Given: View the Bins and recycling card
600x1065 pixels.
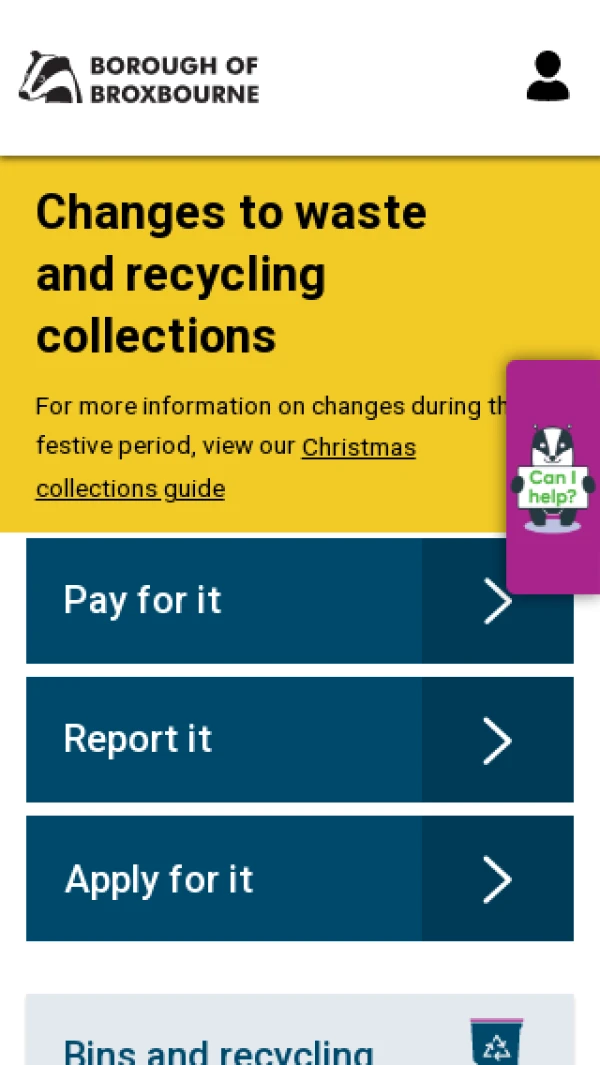Looking at the screenshot, I should pyautogui.click(x=299, y=1040).
